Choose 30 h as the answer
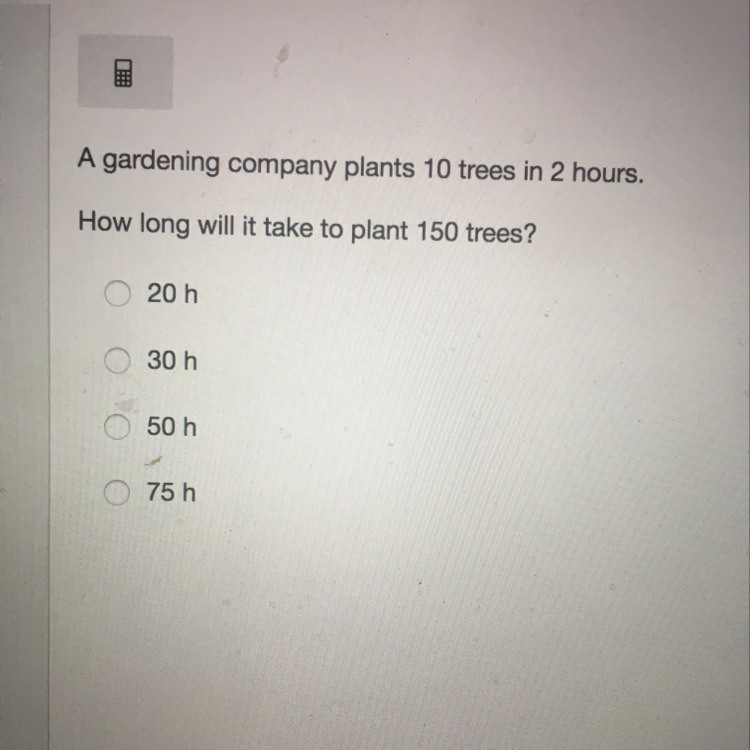Screen dimensions: 750x750 pyautogui.click(x=118, y=361)
